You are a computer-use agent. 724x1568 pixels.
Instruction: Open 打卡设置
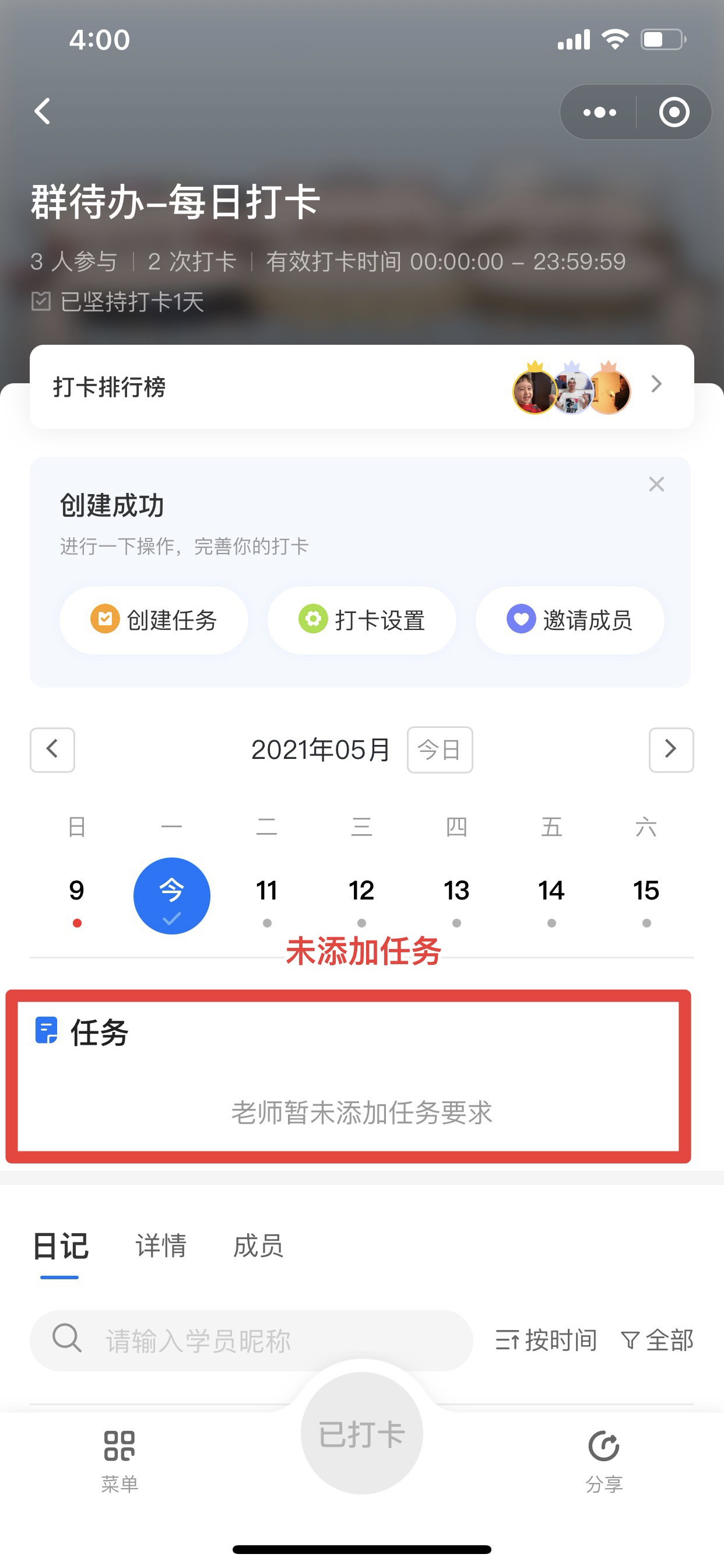tap(362, 620)
